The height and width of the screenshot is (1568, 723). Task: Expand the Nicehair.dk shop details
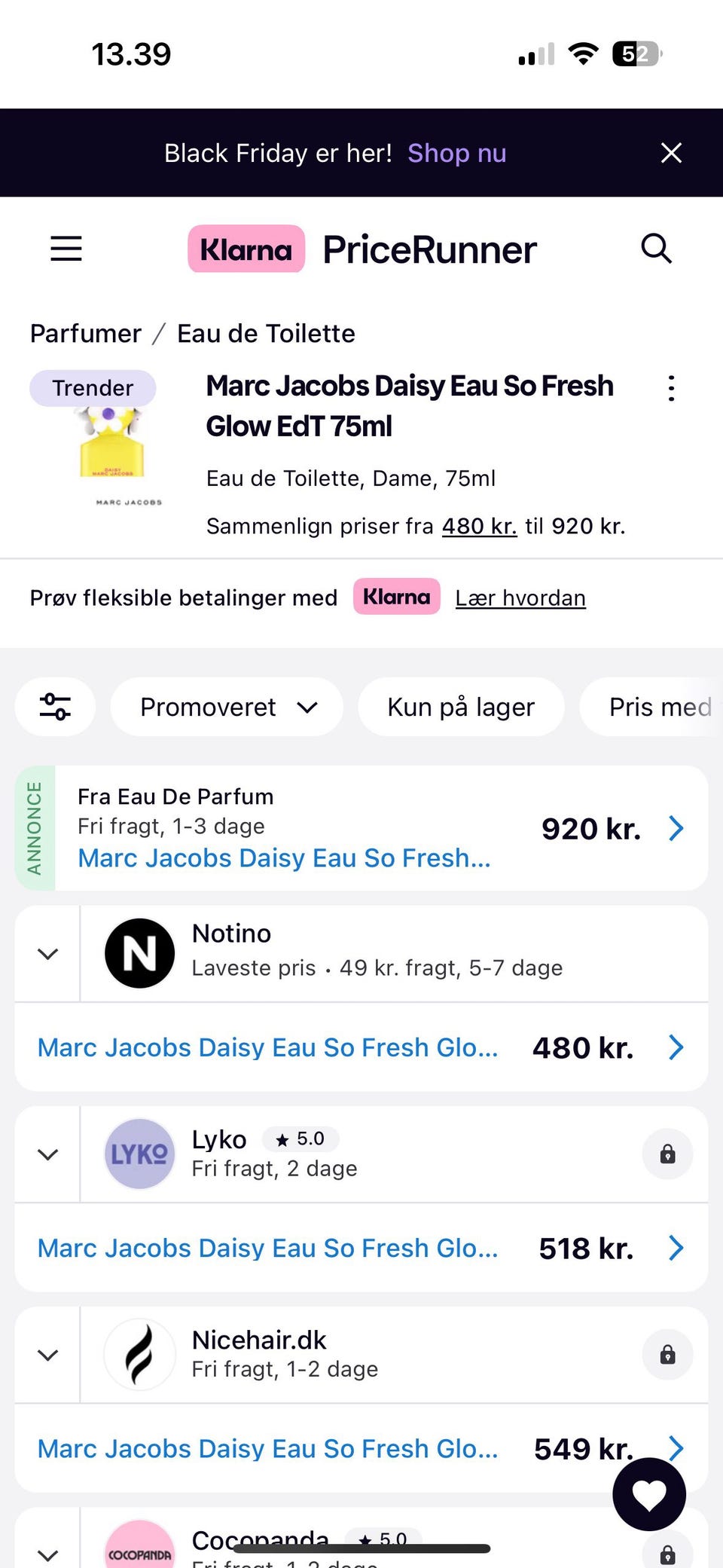47,1355
